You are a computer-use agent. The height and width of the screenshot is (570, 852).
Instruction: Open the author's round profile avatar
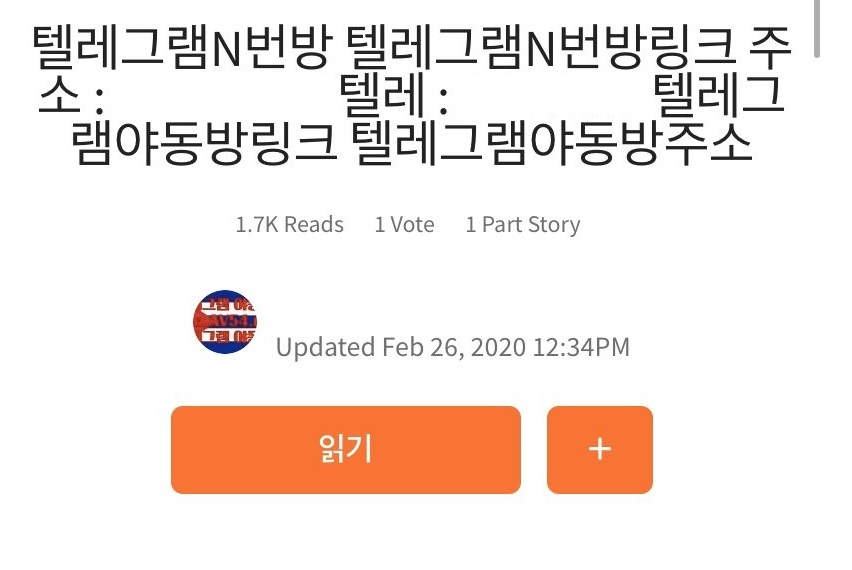pos(225,322)
